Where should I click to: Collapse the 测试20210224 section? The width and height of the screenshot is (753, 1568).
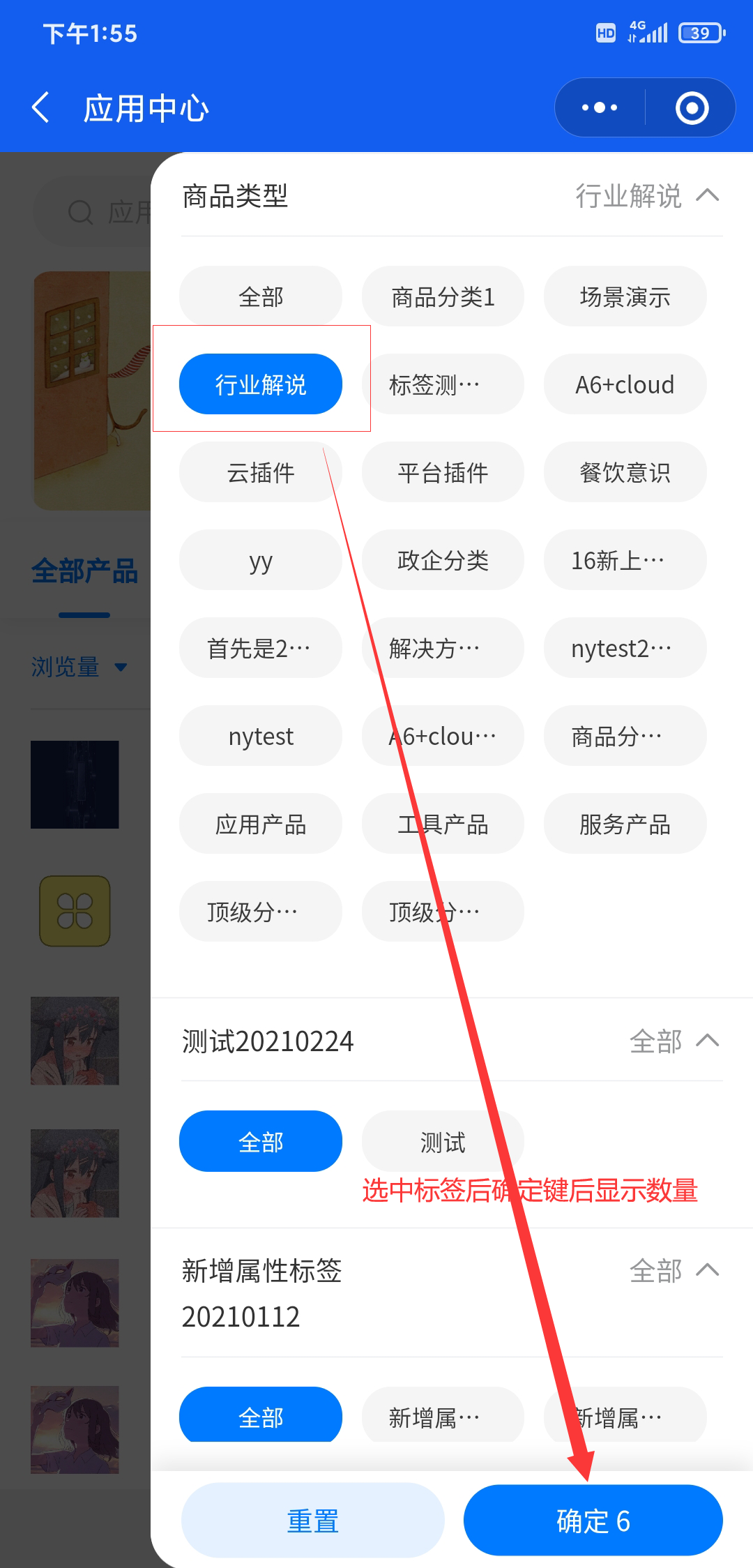[707, 1041]
